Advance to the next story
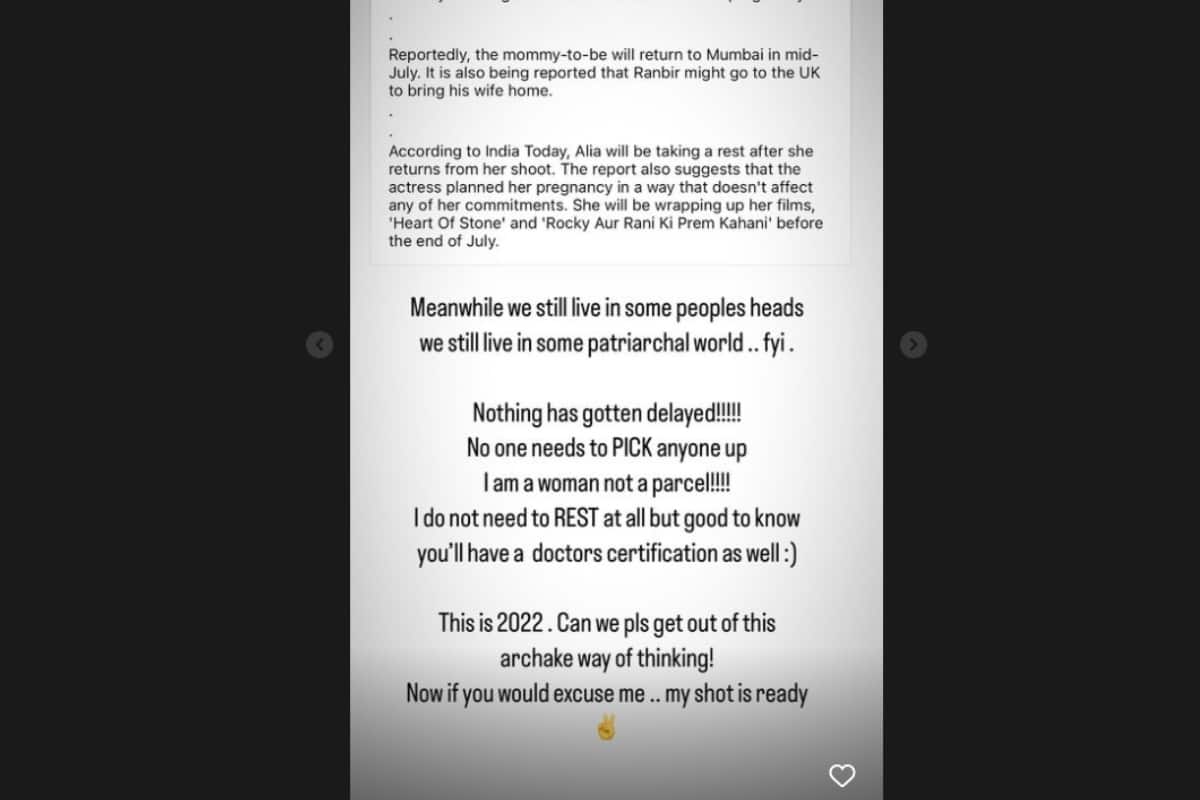Viewport: 1200px width, 800px height. pyautogui.click(x=913, y=345)
